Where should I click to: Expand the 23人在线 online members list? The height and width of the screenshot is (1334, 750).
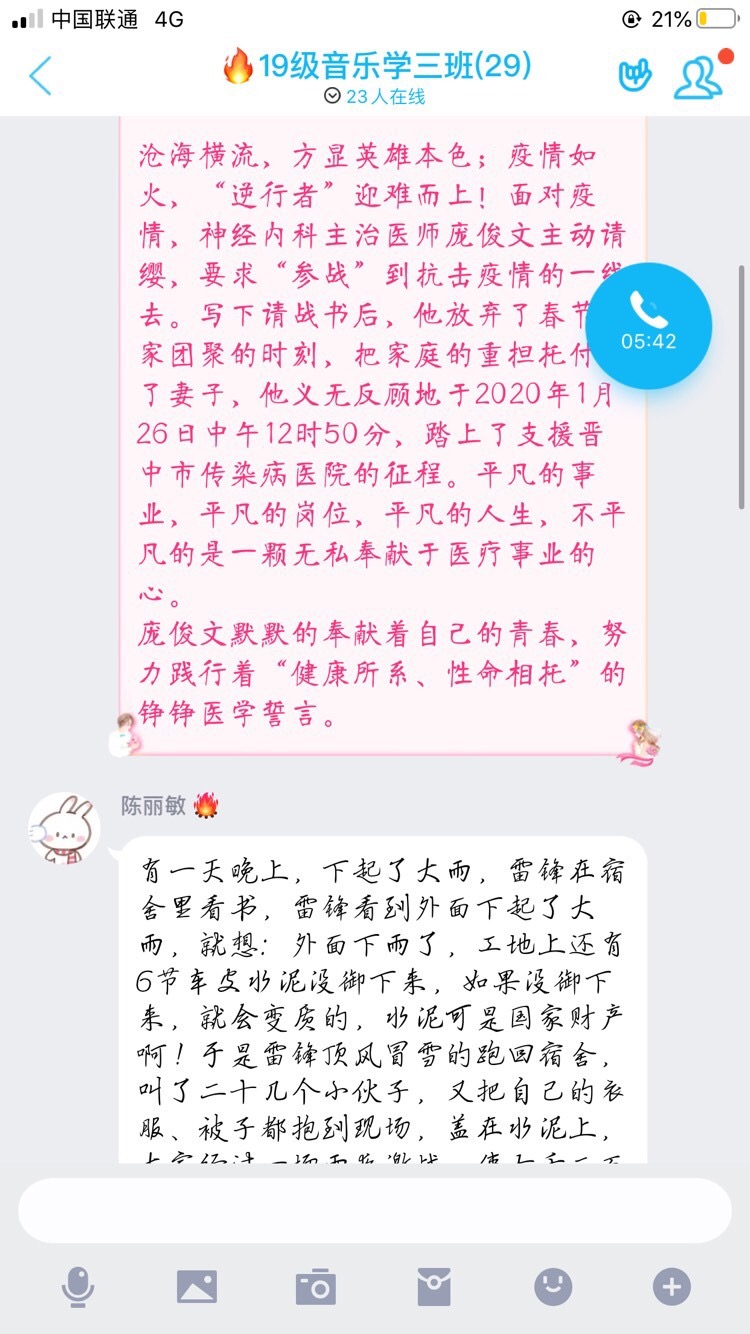coord(375,97)
